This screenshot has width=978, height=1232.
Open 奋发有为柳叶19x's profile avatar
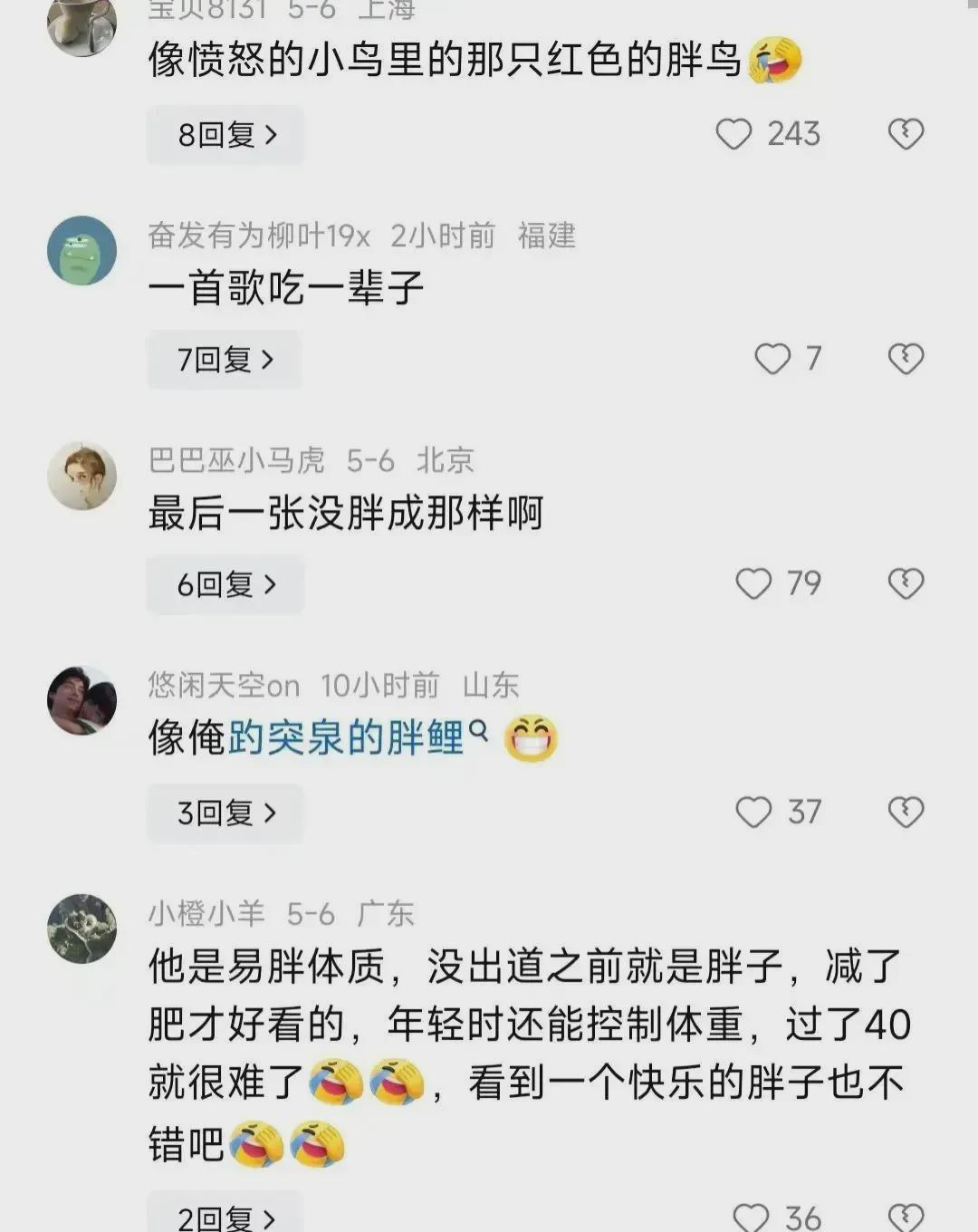coord(81,250)
